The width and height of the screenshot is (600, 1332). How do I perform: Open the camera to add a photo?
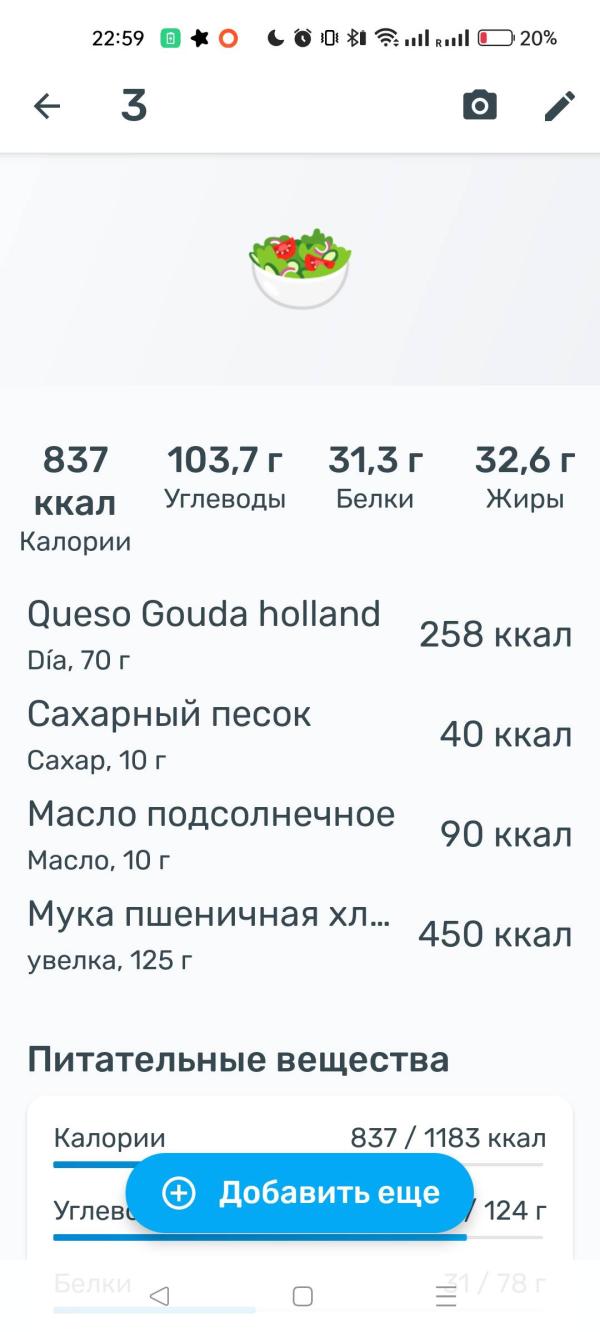click(480, 106)
